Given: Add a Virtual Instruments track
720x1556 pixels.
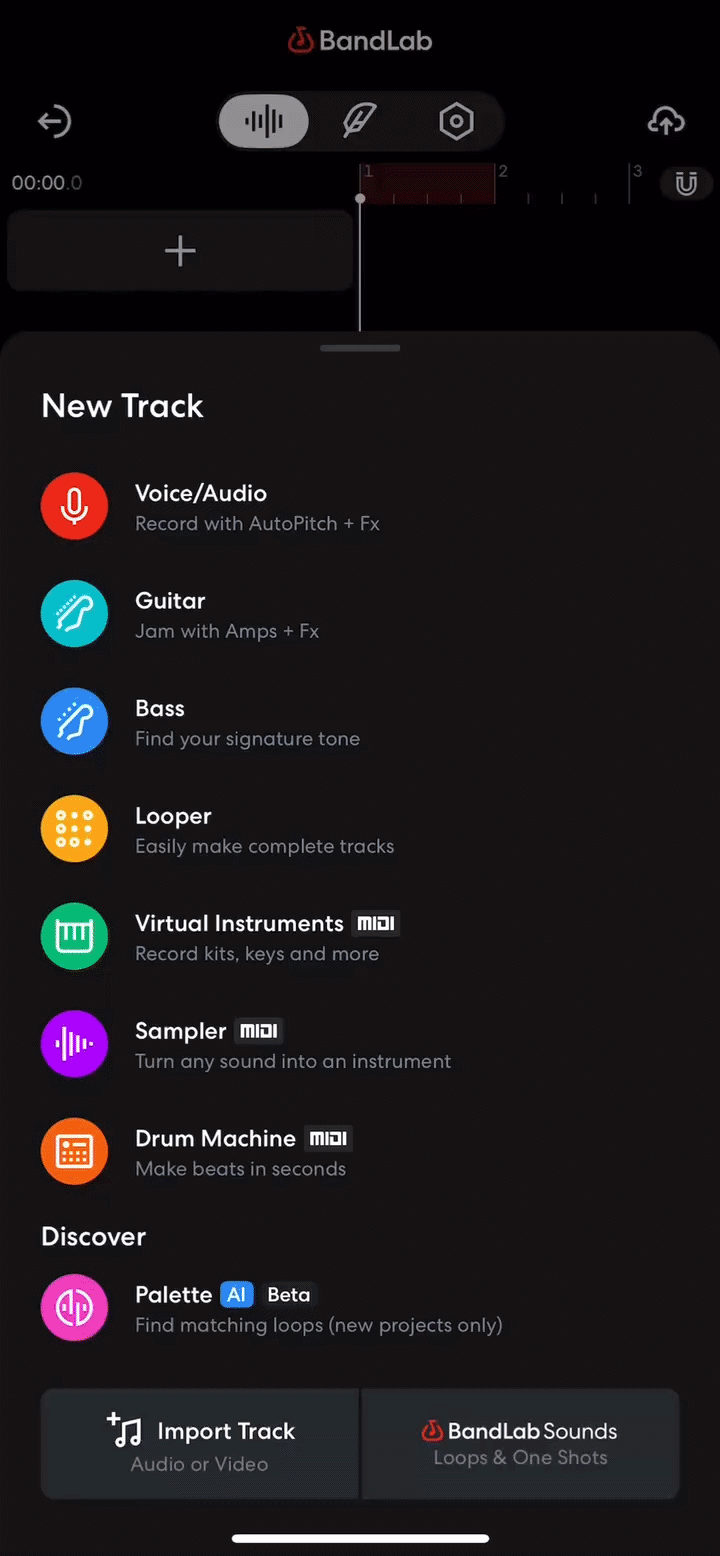Looking at the screenshot, I should [240, 937].
